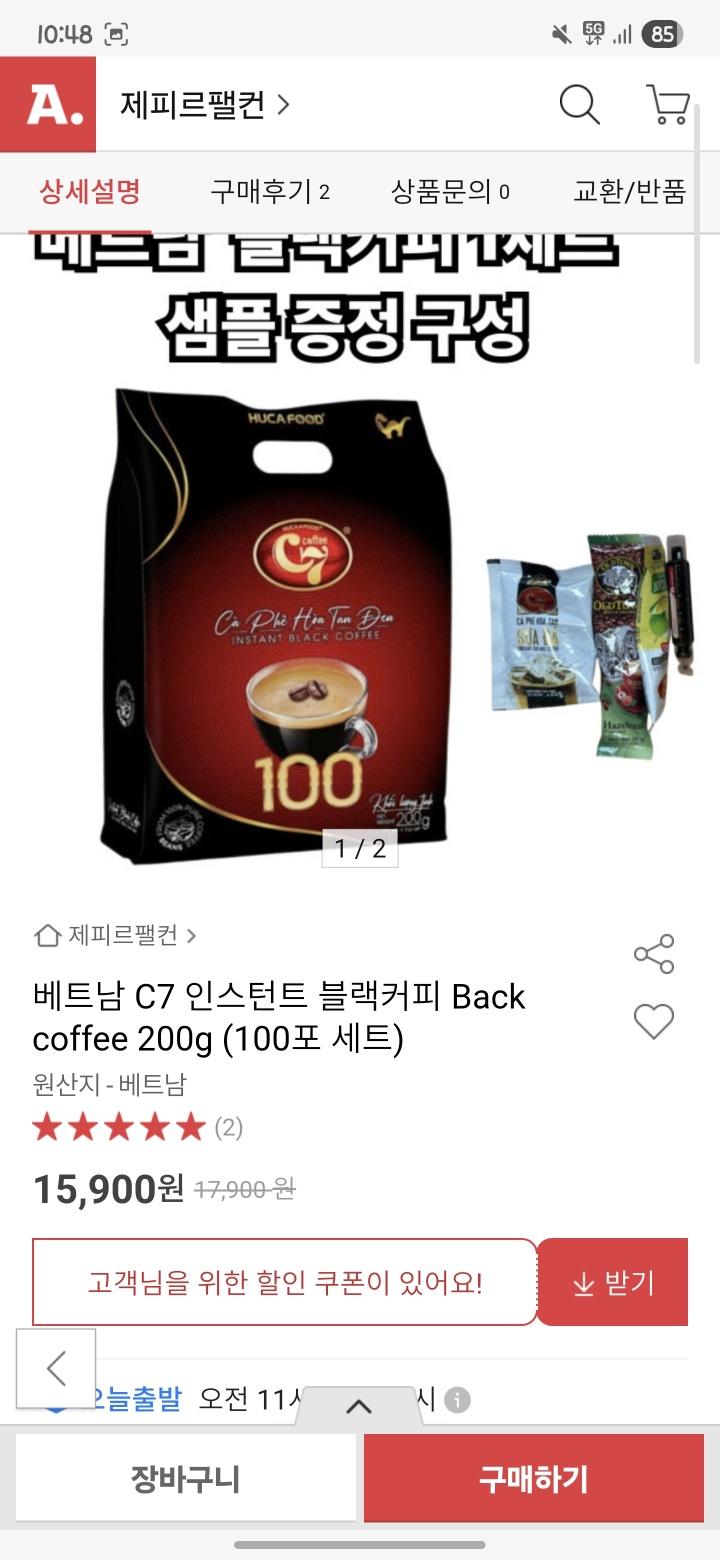Tap the 받기 coupon download button
Image resolution: width=720 pixels, height=1560 pixels.
tap(613, 1283)
